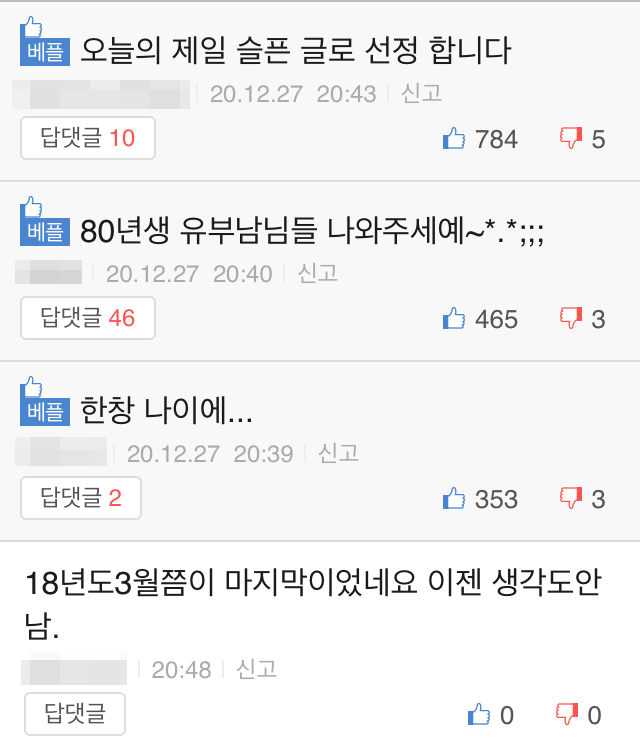Report the '한창 나이에...' comment
Screen dimensions: 640x750
(338, 454)
